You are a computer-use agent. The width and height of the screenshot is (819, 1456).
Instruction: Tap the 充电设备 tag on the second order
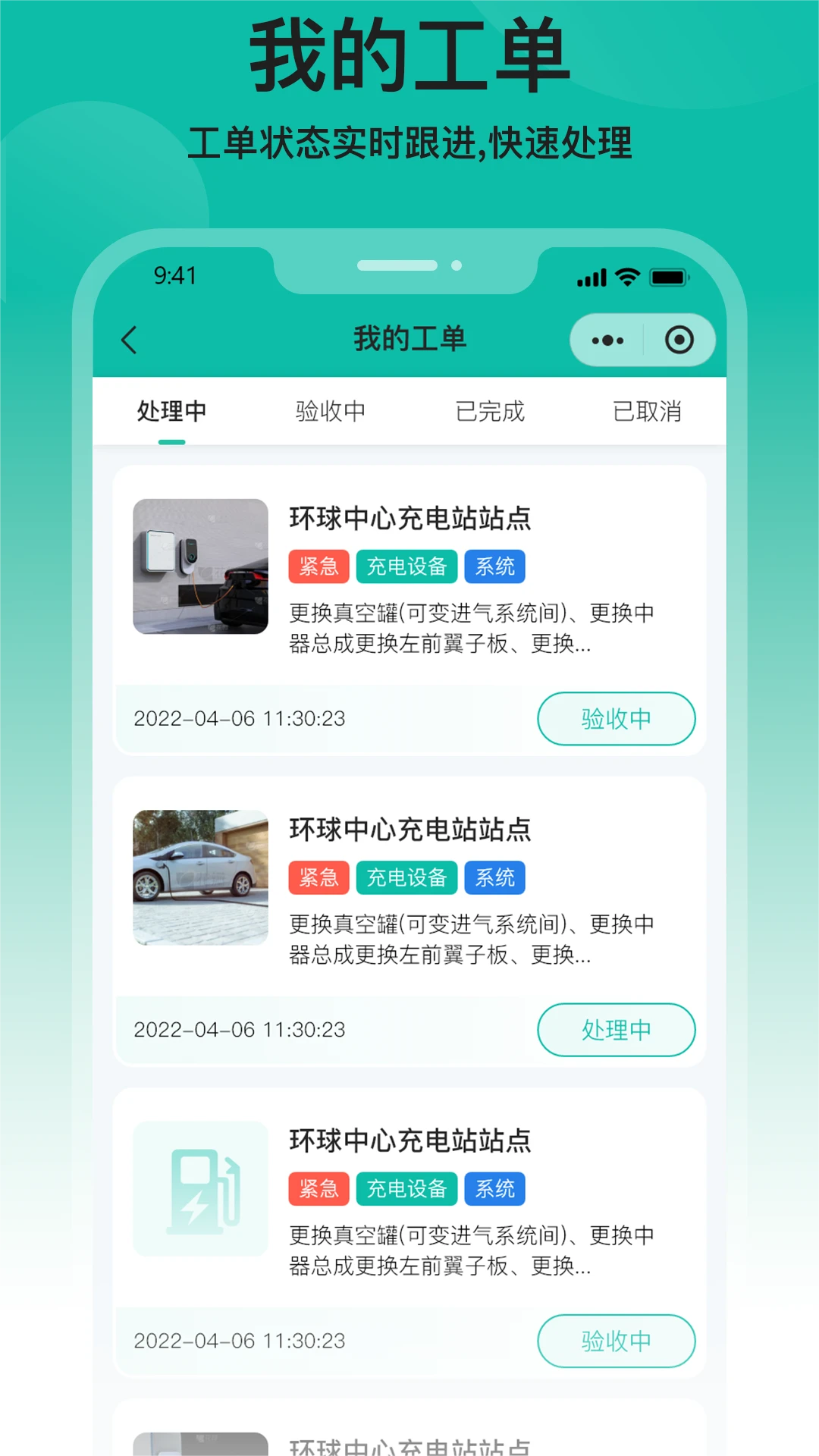tap(406, 877)
